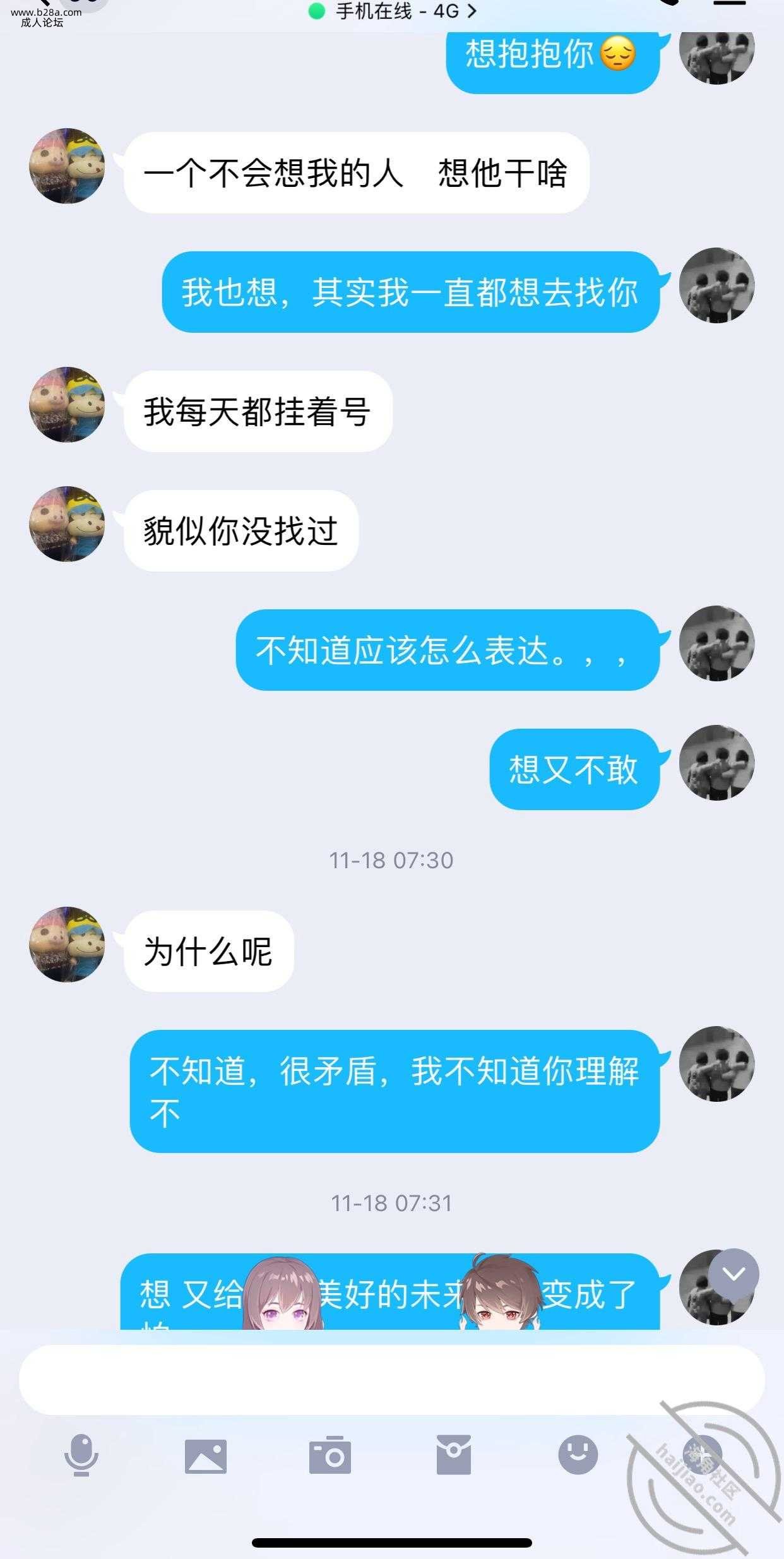Send a red packet
784x1559 pixels.
[453, 1455]
